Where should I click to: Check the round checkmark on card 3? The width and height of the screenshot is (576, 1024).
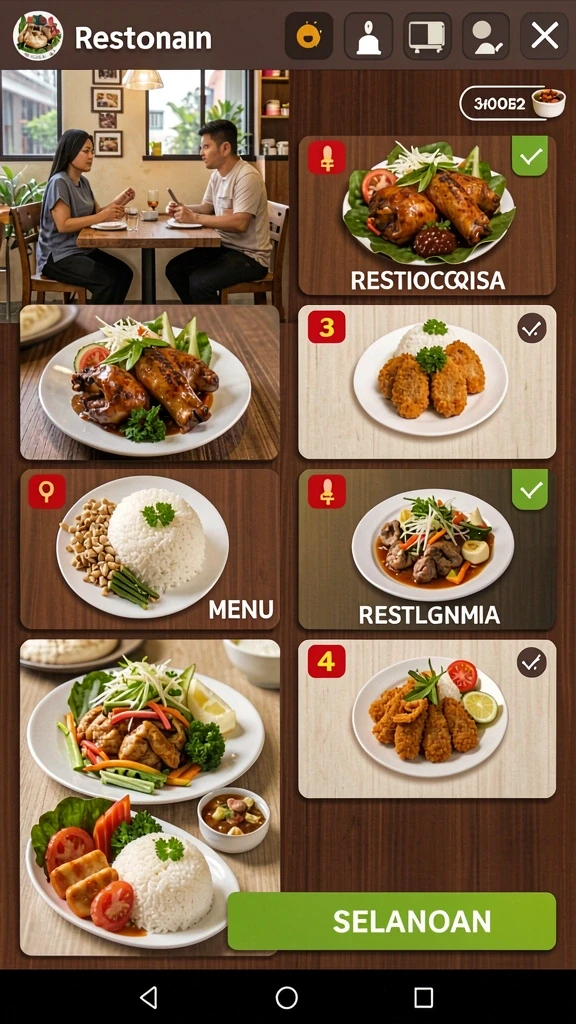point(532,328)
